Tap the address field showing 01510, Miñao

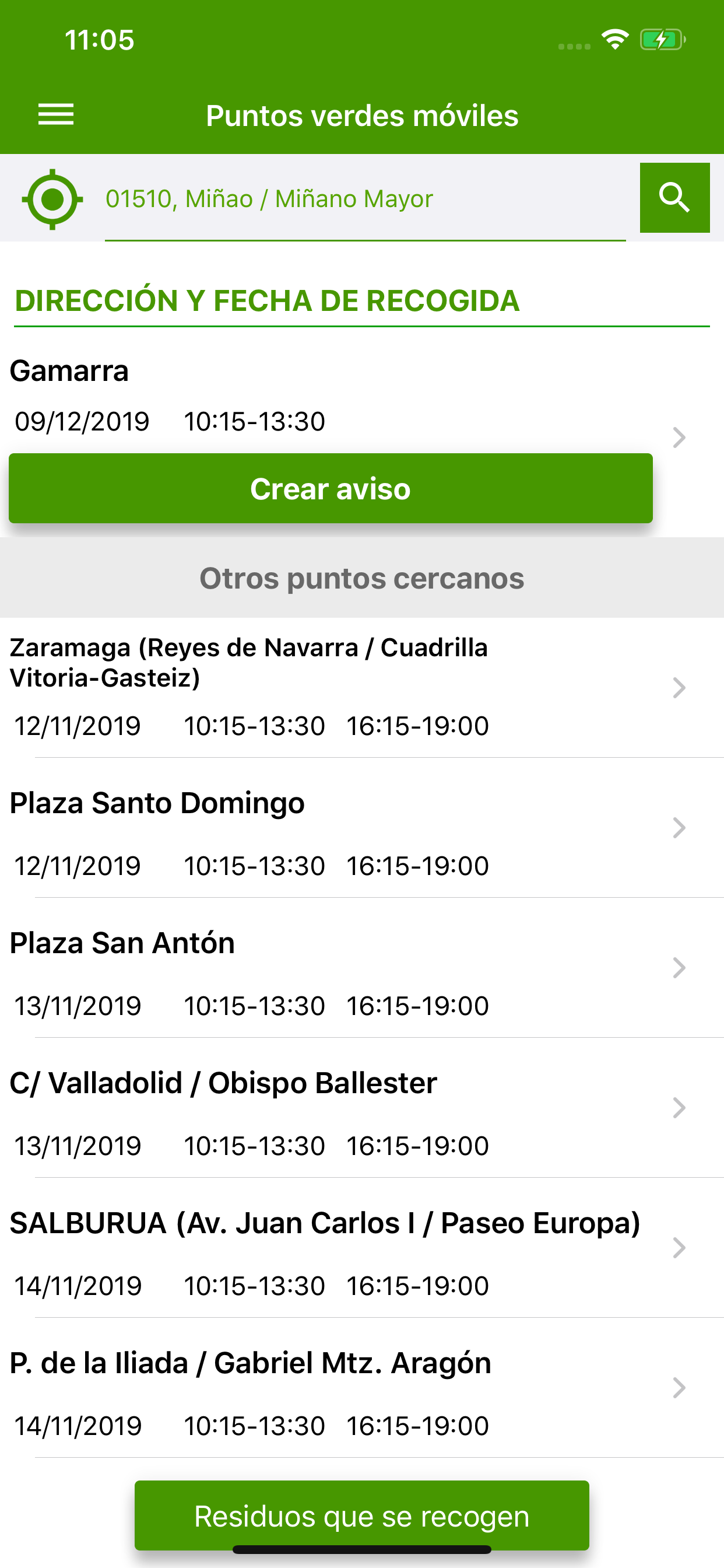365,199
